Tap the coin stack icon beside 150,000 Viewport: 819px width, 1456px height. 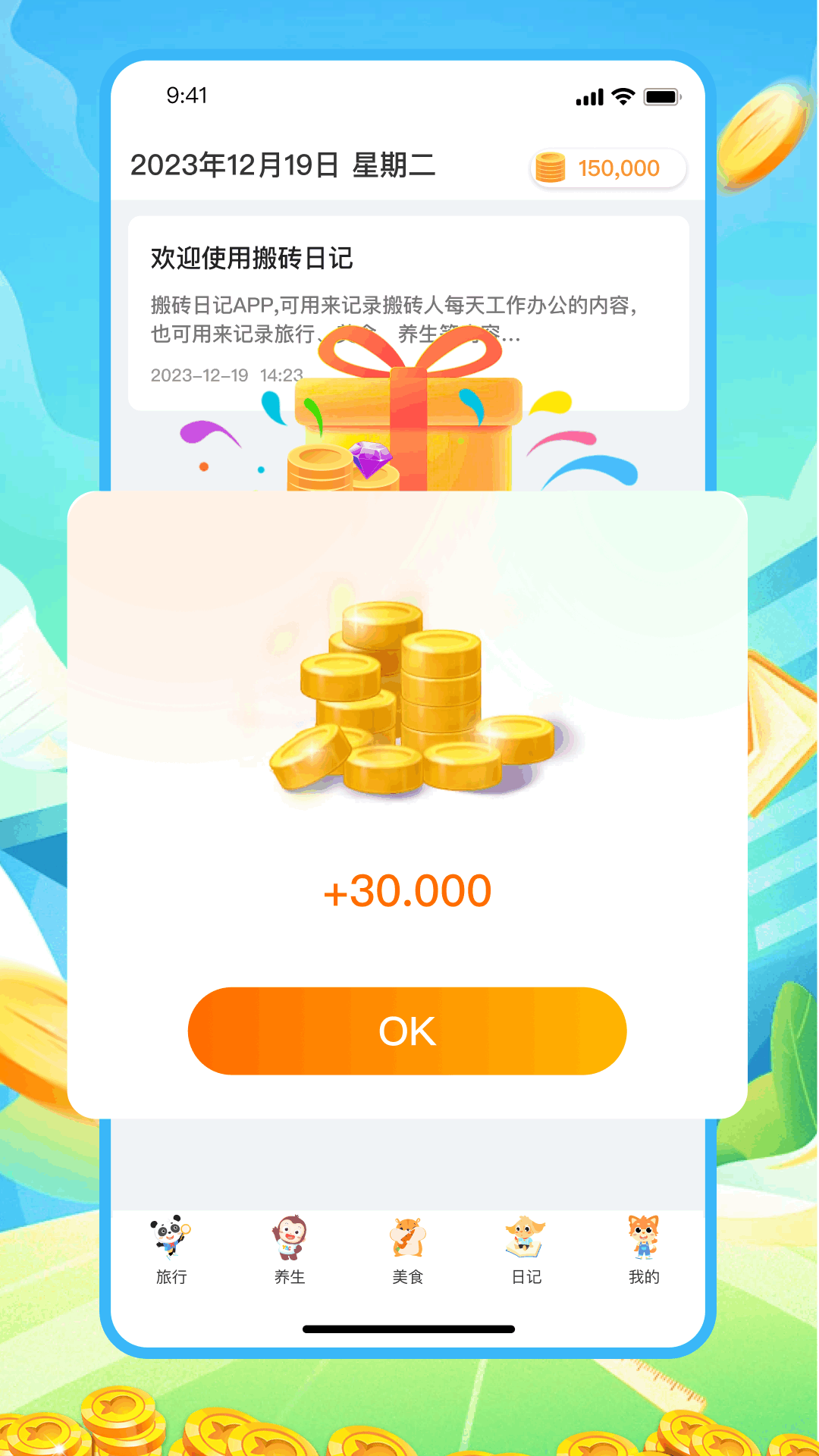click(549, 168)
